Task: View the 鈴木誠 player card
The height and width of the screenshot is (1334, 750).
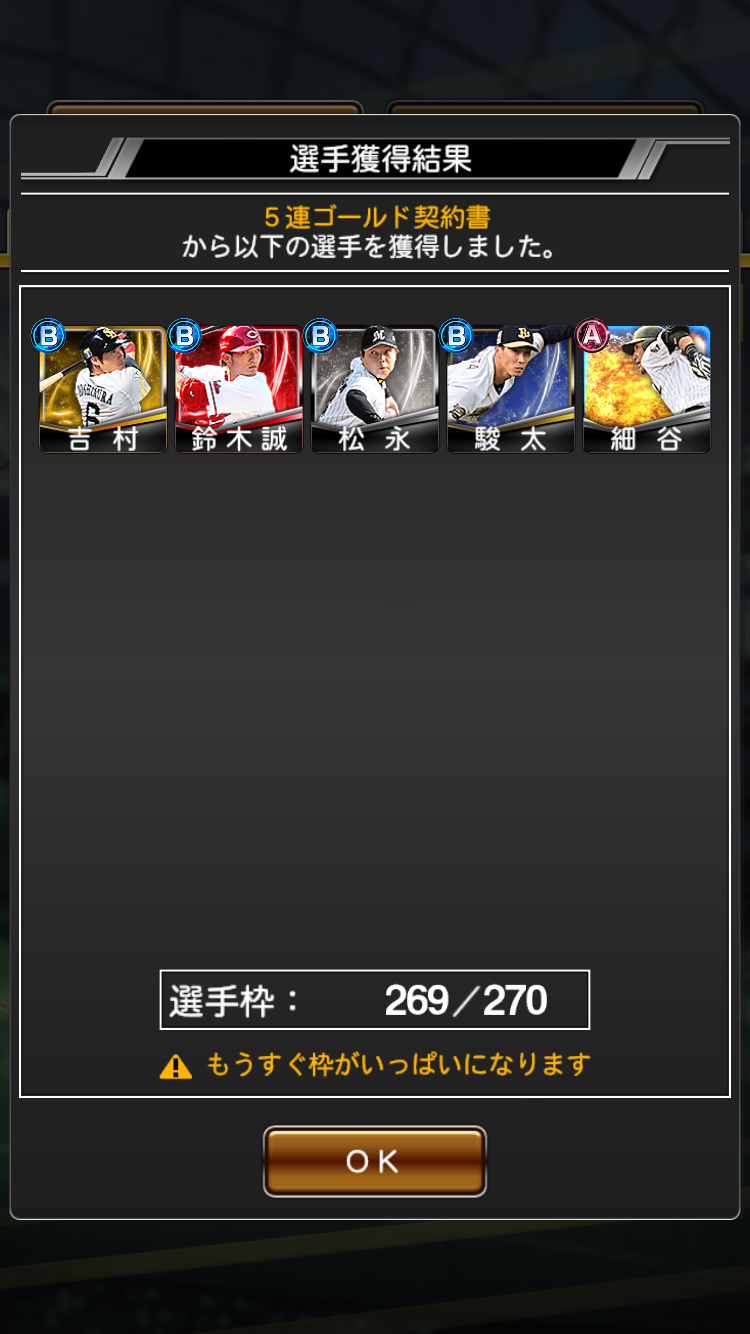Action: pos(239,389)
